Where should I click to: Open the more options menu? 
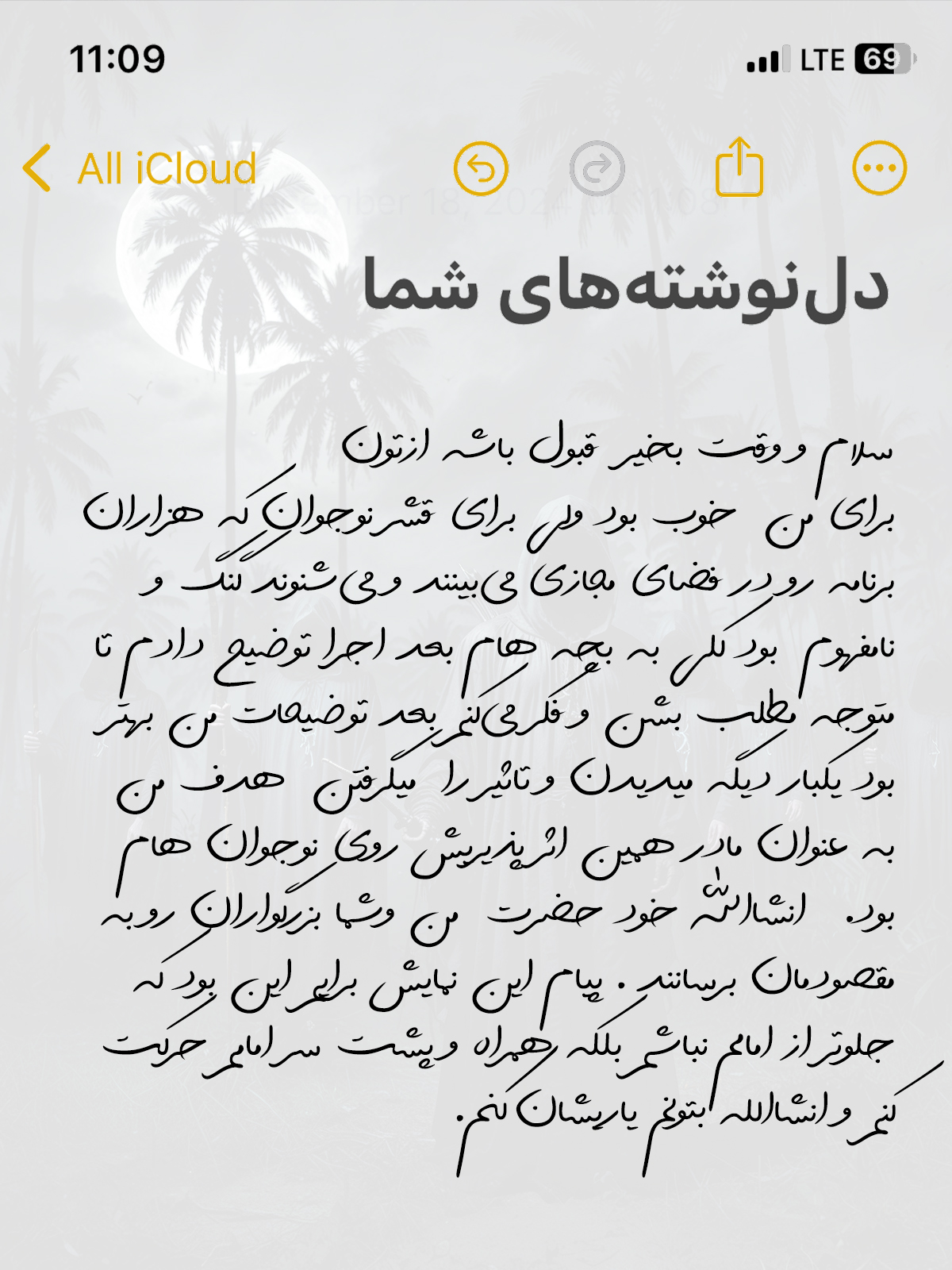[x=879, y=168]
